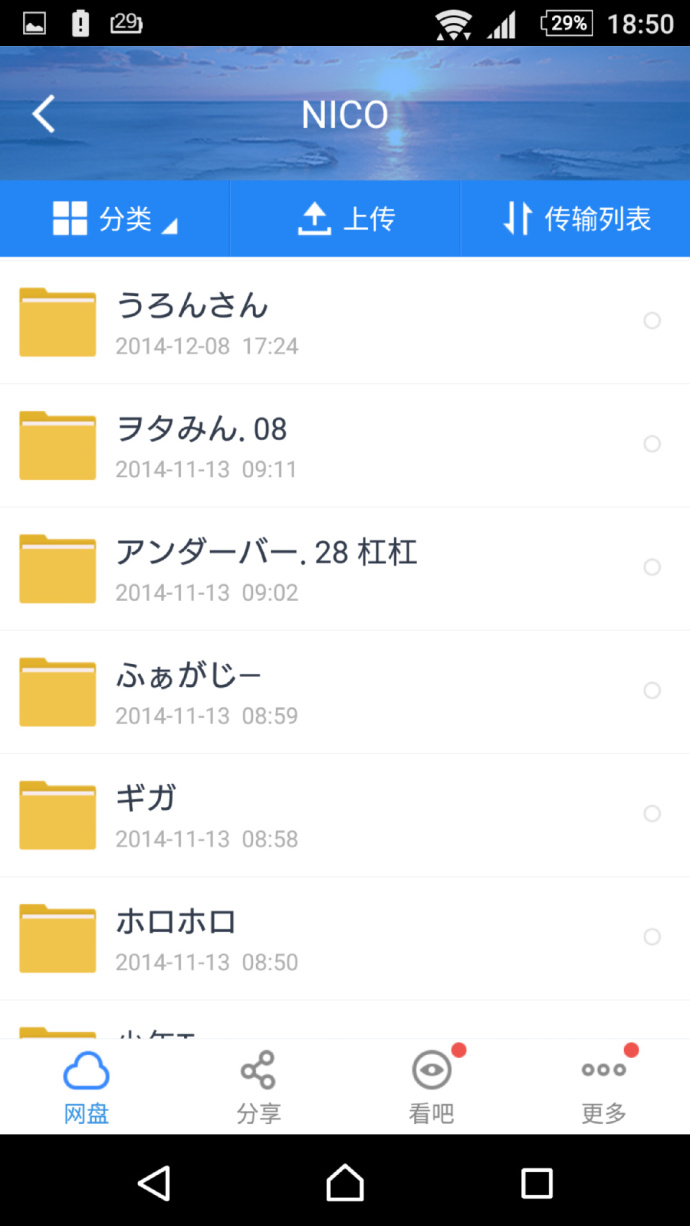The height and width of the screenshot is (1226, 690).
Task: Open the うろんさん folder
Action: coord(345,322)
